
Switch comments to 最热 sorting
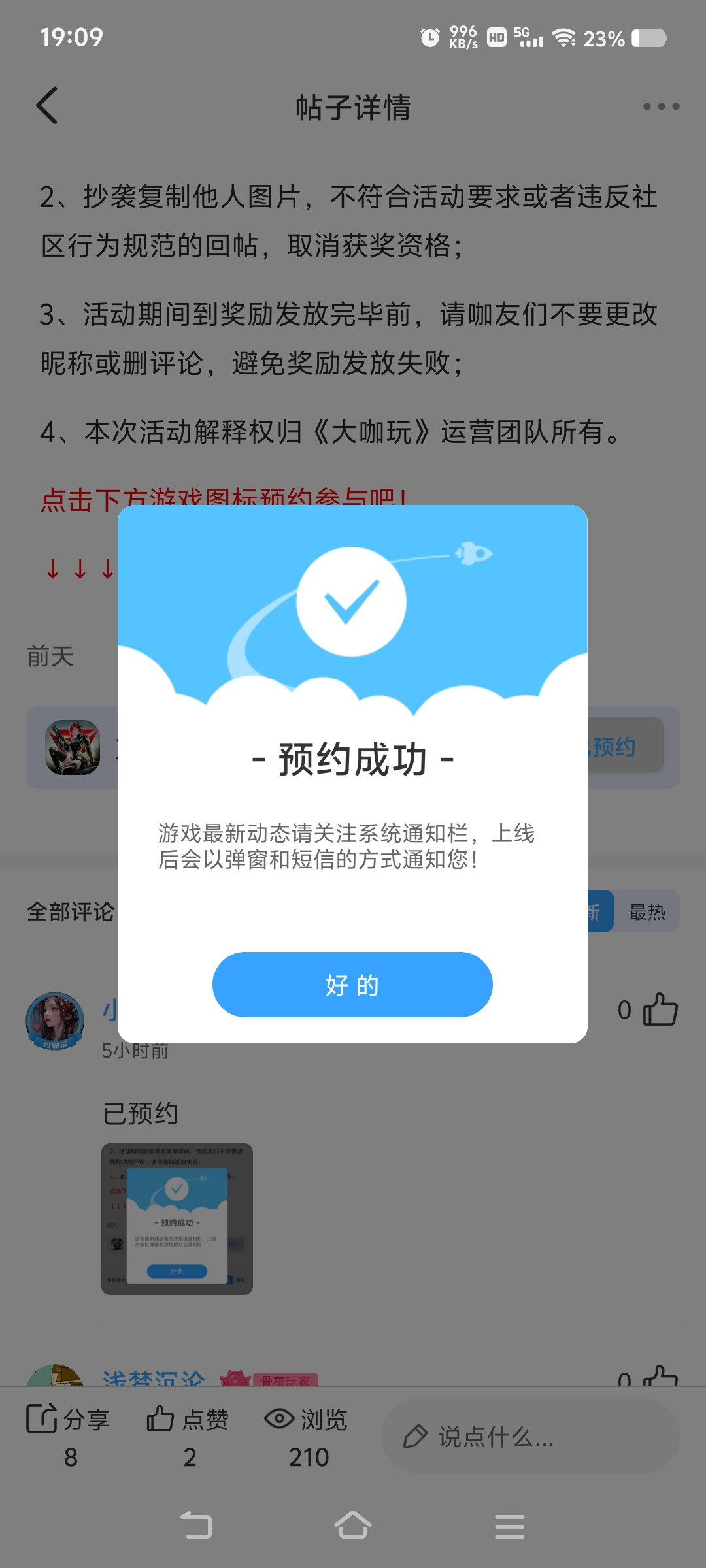pos(647,912)
